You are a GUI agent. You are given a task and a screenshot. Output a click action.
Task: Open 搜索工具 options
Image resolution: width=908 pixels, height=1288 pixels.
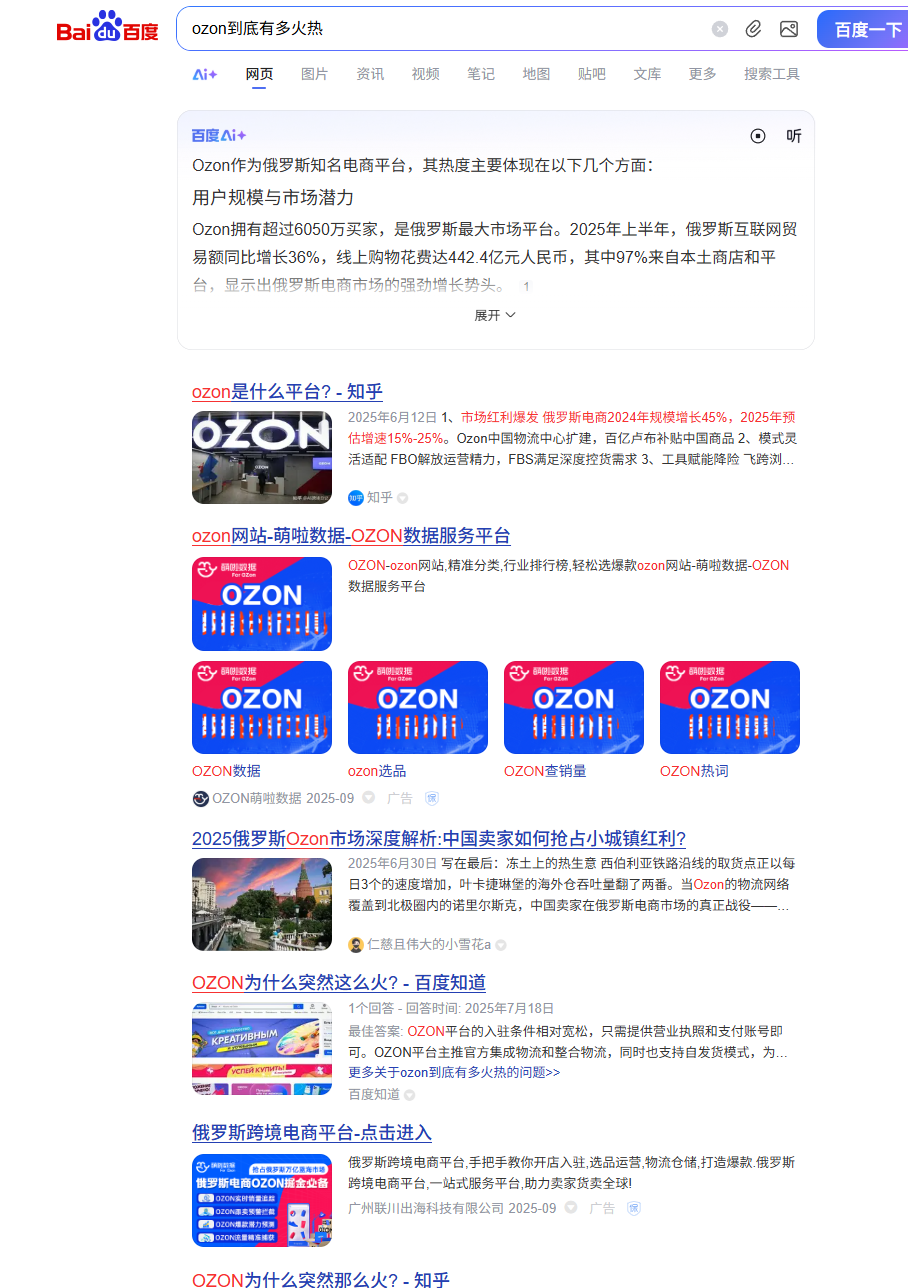pyautogui.click(x=771, y=74)
